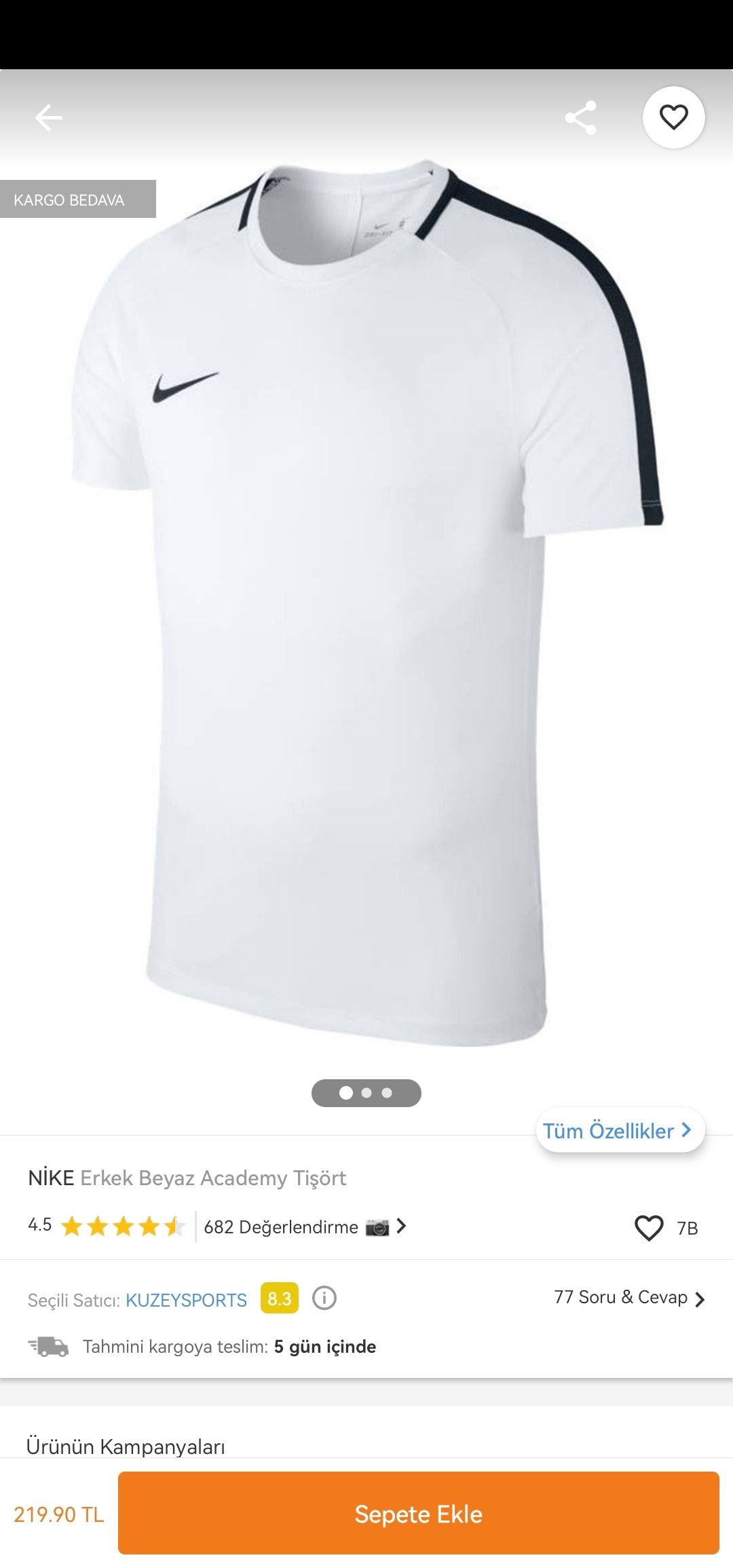Viewport: 733px width, 1568px height.
Task: Tap the image page indicator dots
Action: [366, 1093]
